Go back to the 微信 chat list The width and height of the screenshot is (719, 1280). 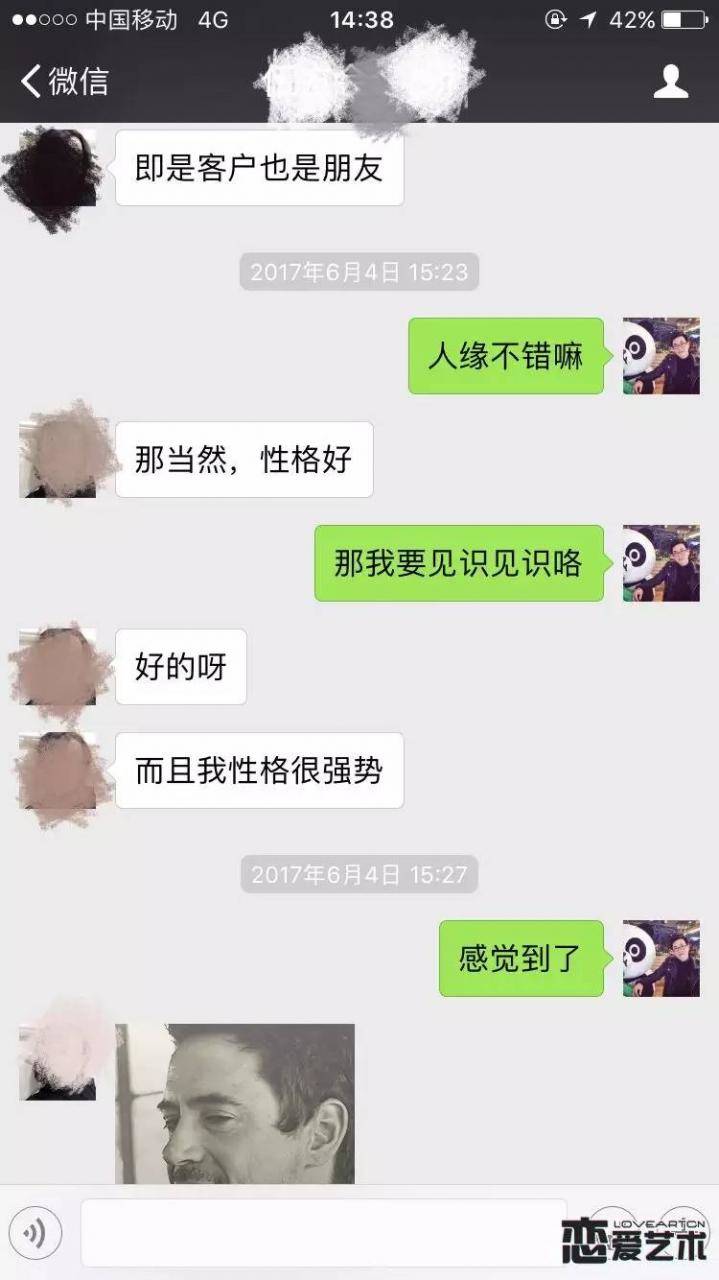[x=64, y=81]
